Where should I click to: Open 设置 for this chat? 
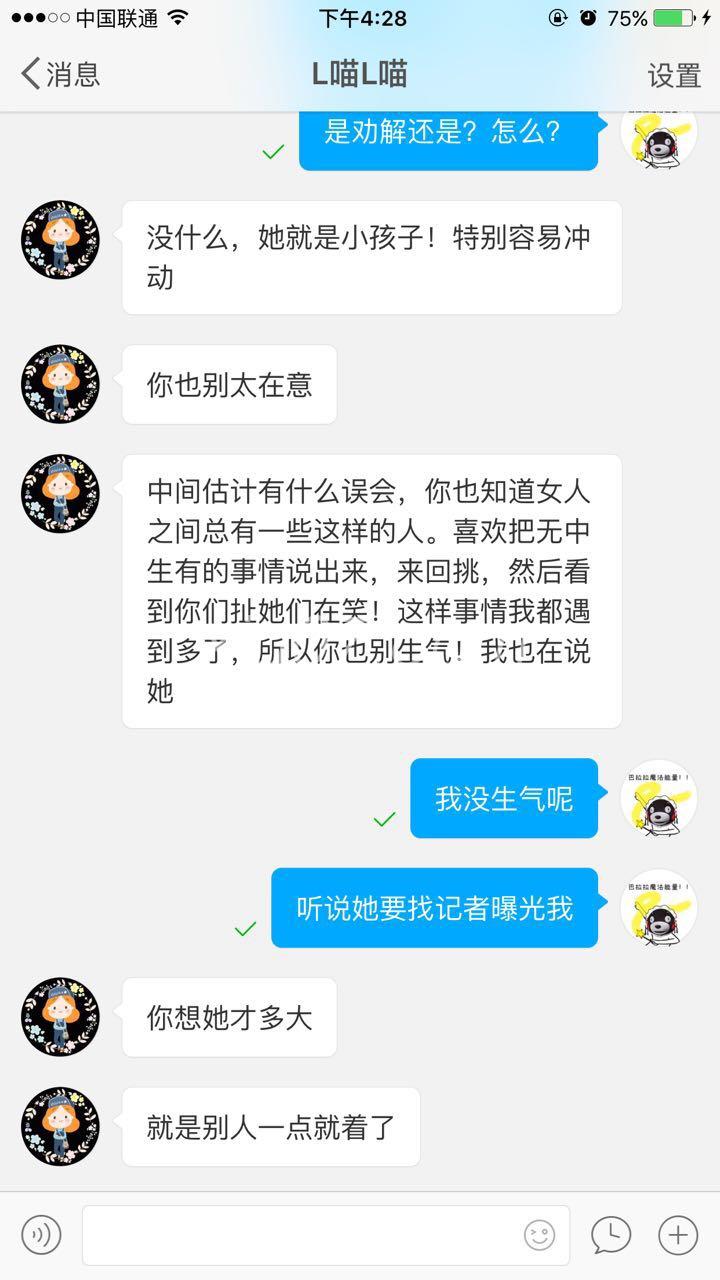674,75
